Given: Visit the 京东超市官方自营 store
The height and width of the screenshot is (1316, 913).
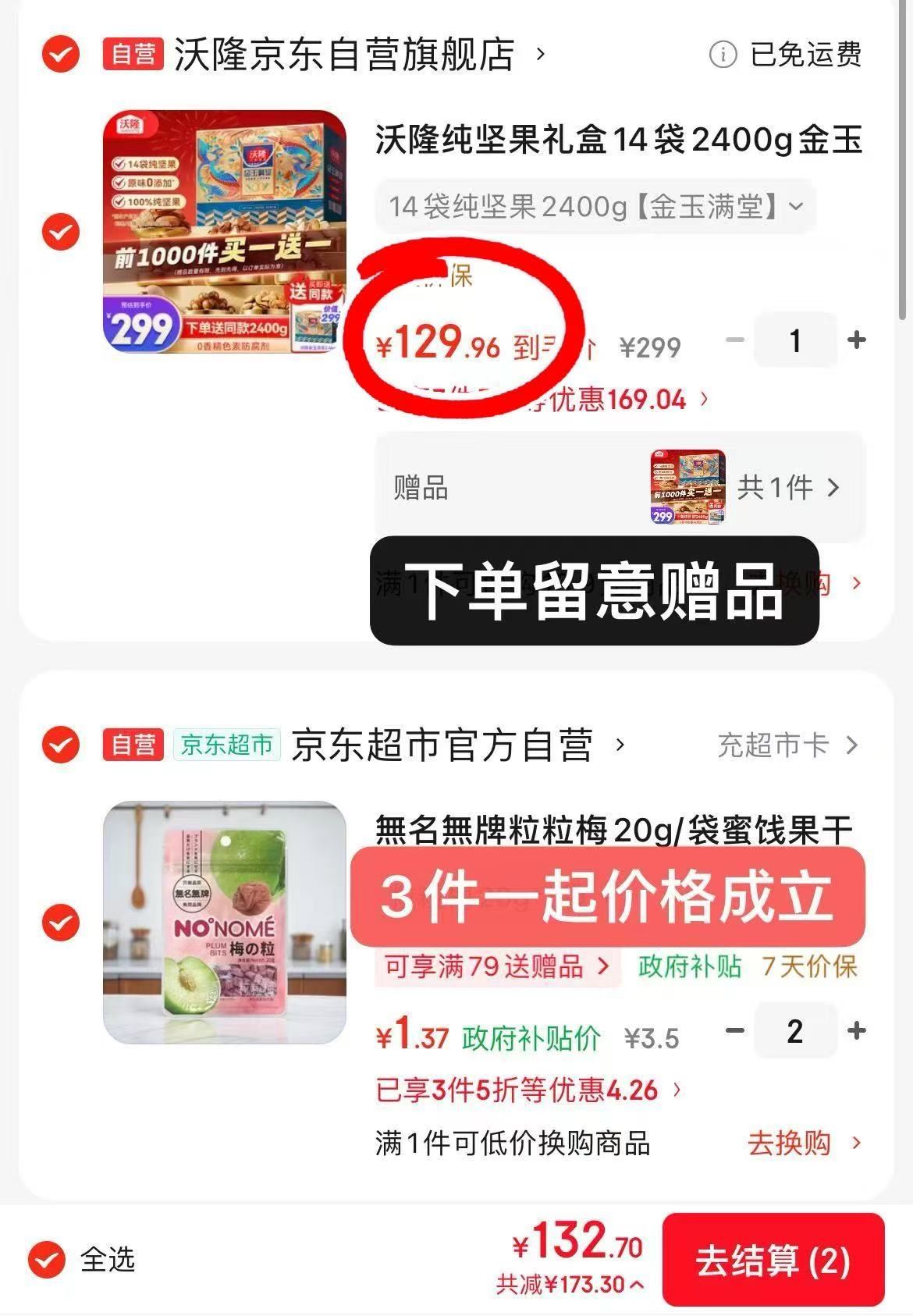Looking at the screenshot, I should coord(442,745).
